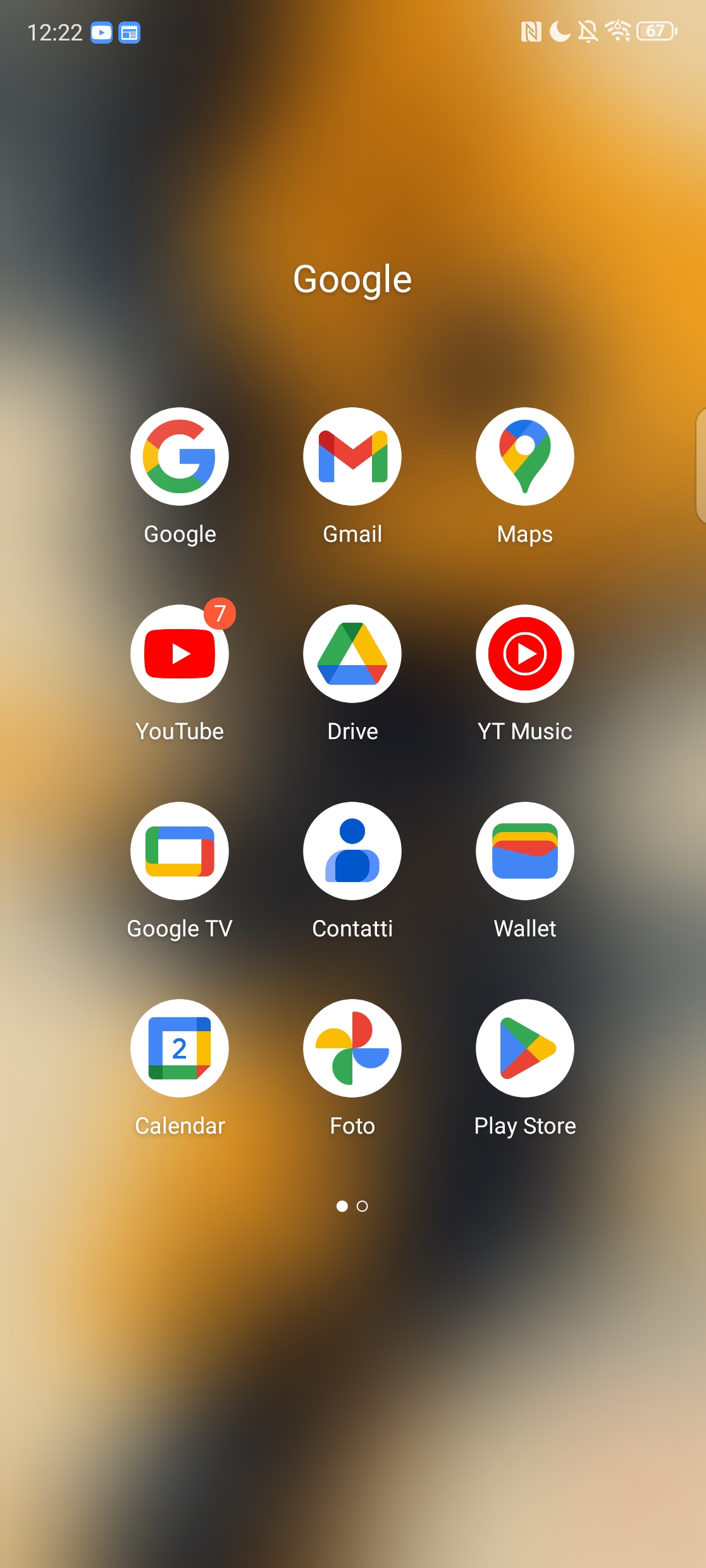Open Google Foto

pyautogui.click(x=352, y=1048)
